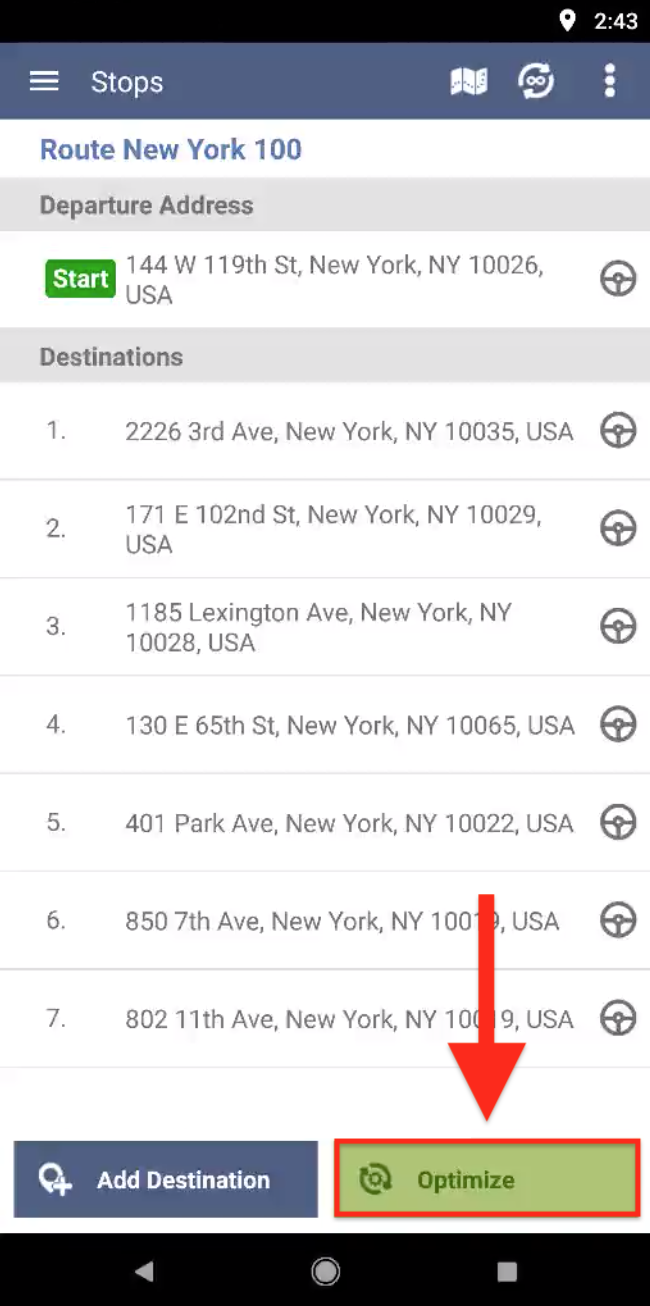Open the three-dot overflow menu

coord(609,81)
